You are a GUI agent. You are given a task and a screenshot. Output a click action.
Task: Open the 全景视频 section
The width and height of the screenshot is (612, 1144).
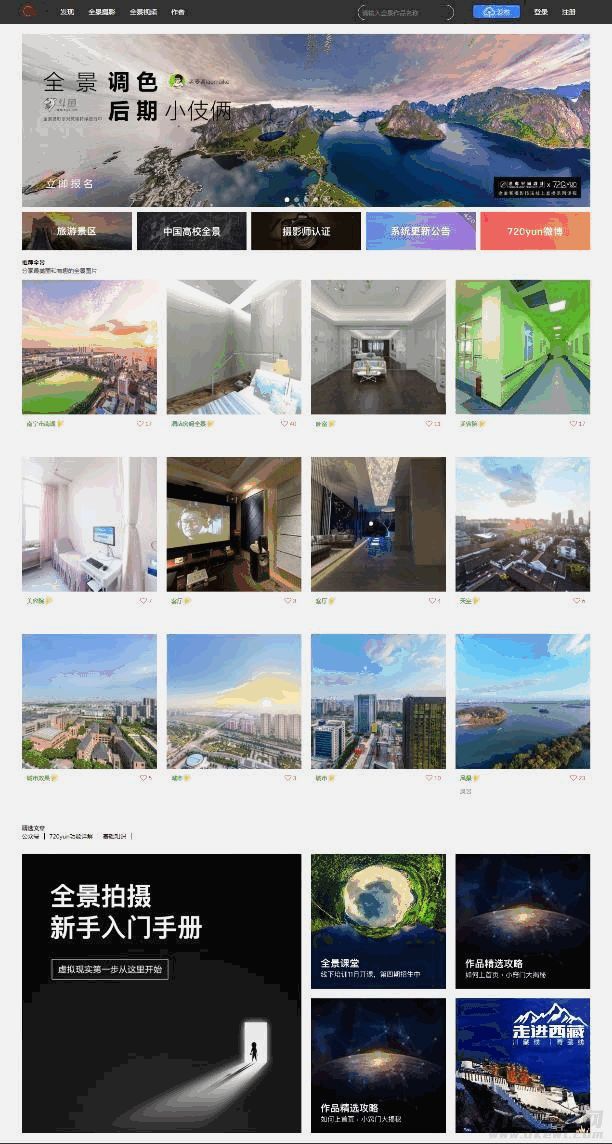tap(143, 12)
